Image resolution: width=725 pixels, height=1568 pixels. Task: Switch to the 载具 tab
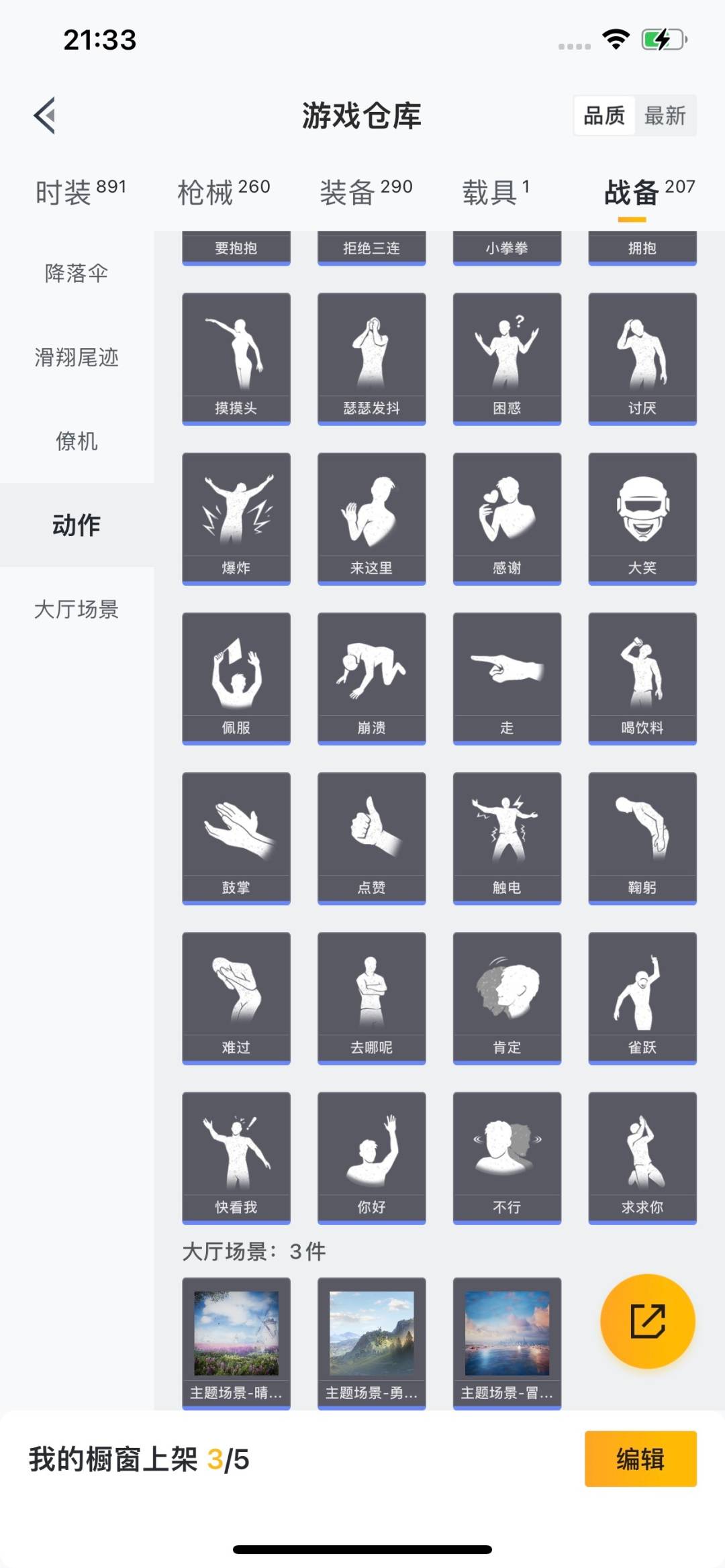pyautogui.click(x=495, y=193)
